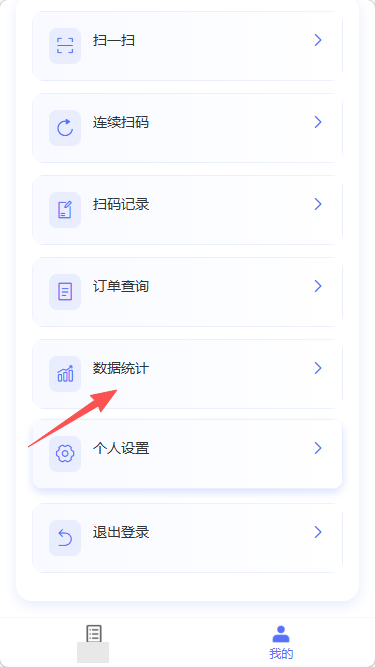
Task: Open 扫一扫 scanner
Action: (x=187, y=46)
